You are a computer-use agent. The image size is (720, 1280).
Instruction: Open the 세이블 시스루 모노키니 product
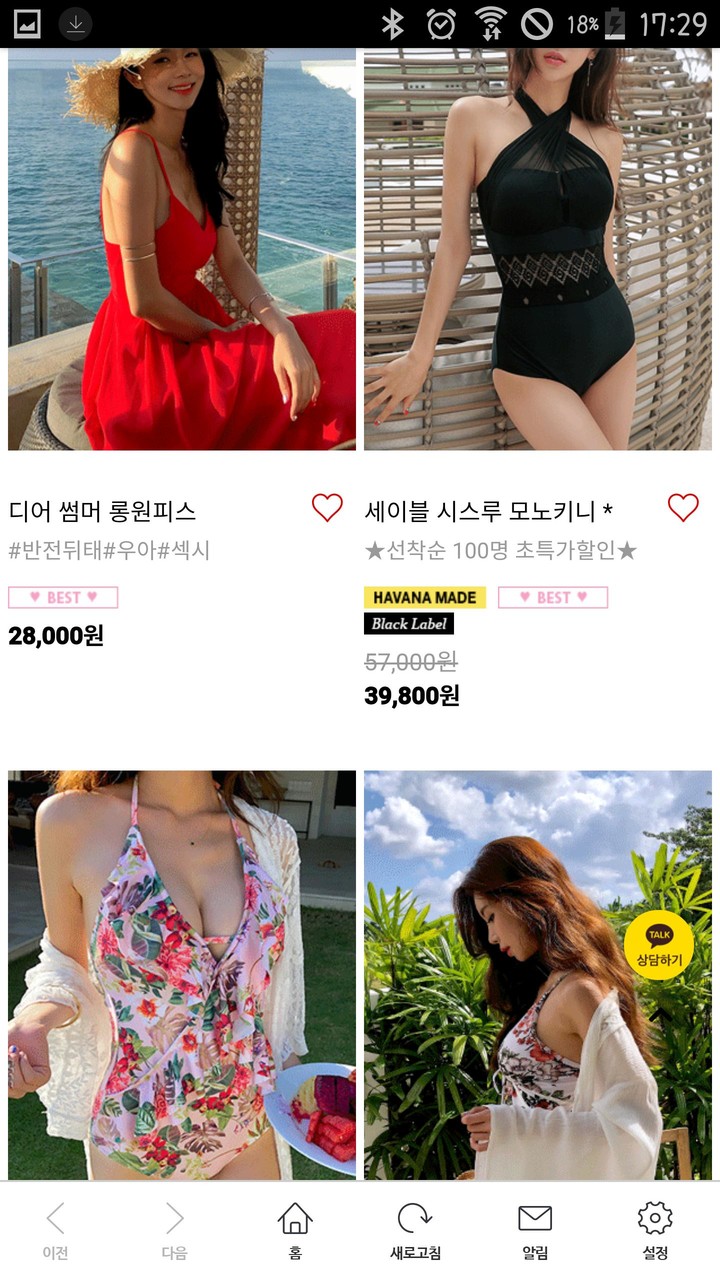coord(537,250)
